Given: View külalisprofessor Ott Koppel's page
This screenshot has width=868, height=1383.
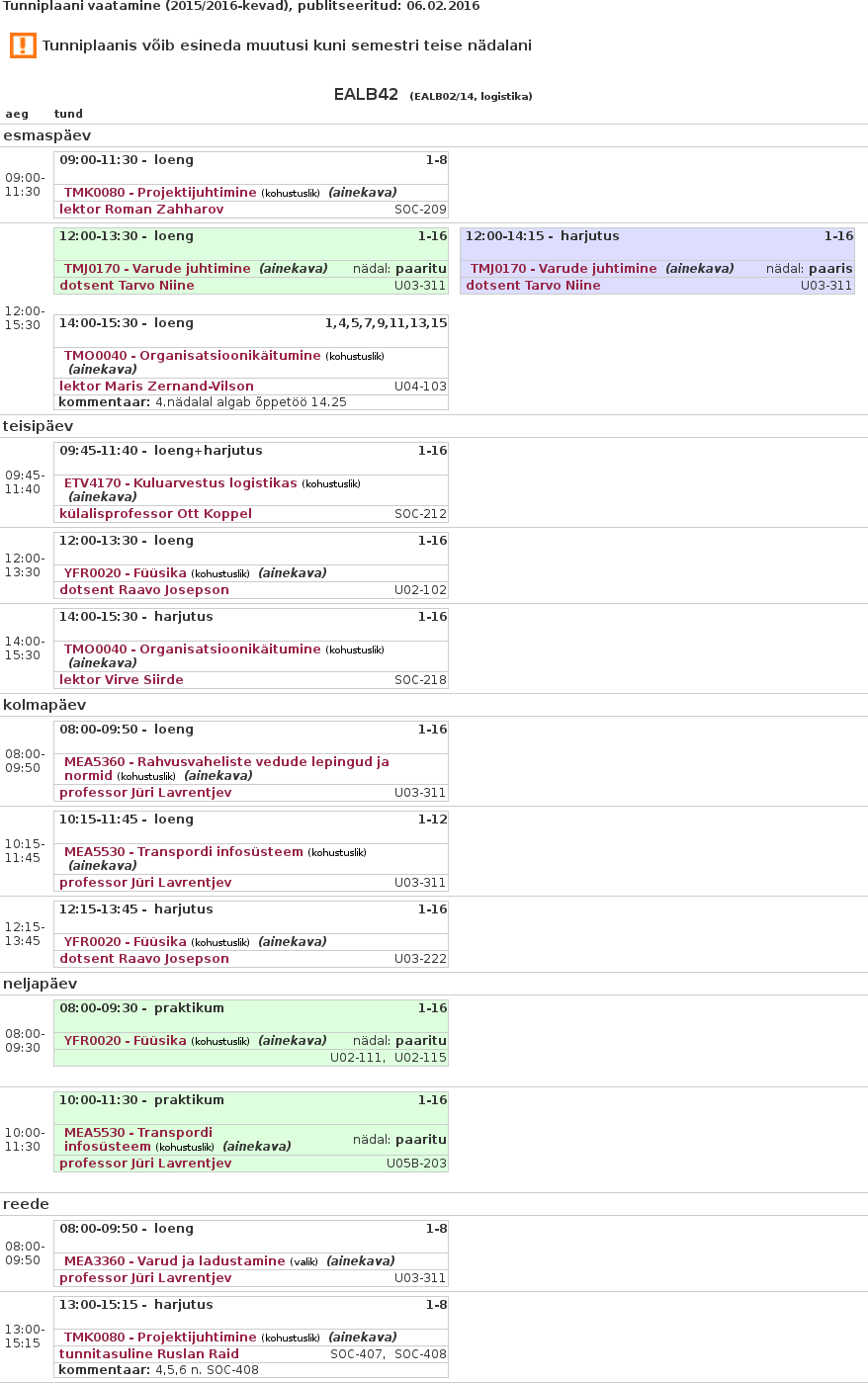Looking at the screenshot, I should click(x=155, y=514).
